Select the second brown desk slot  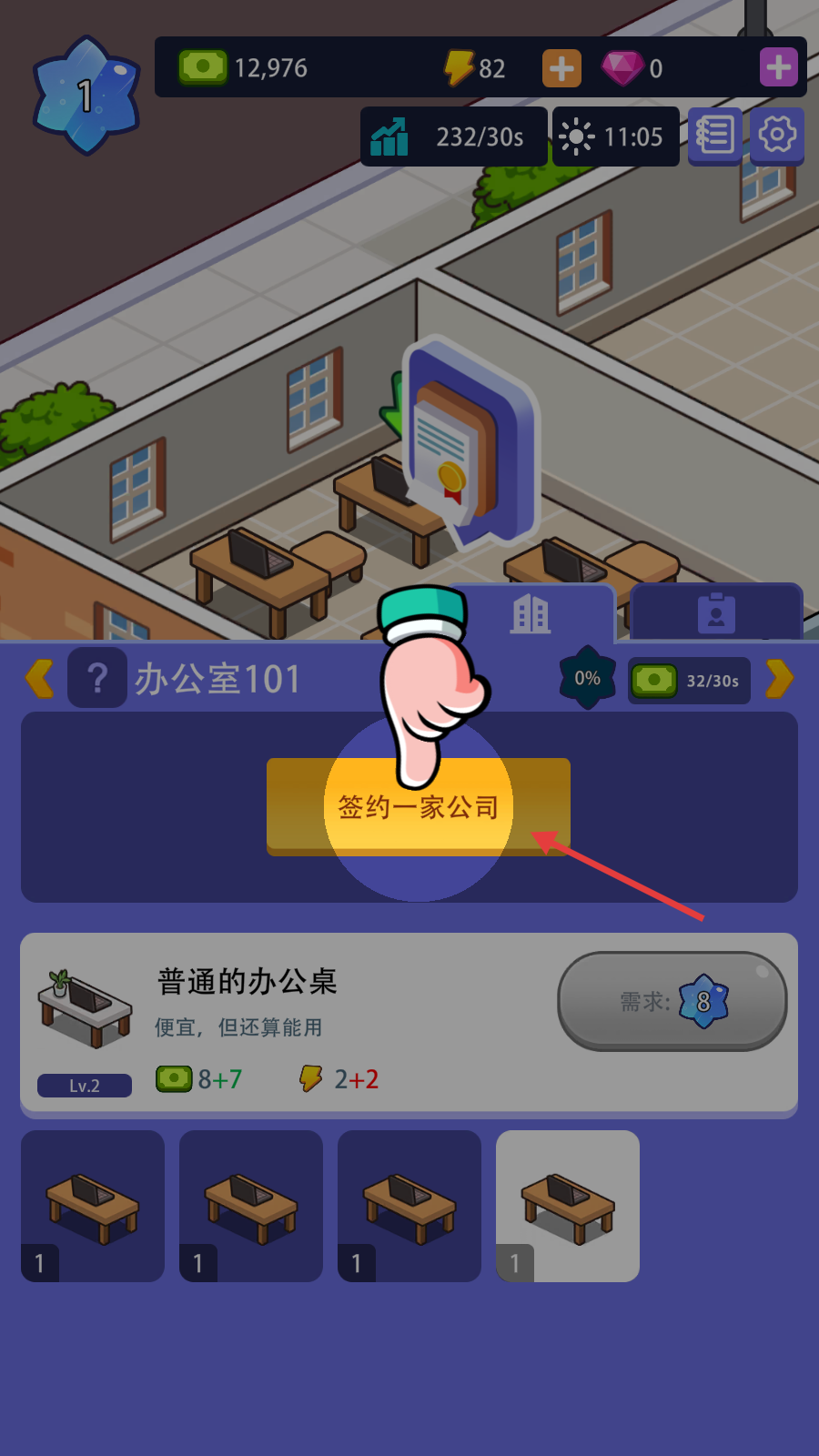251,1206
